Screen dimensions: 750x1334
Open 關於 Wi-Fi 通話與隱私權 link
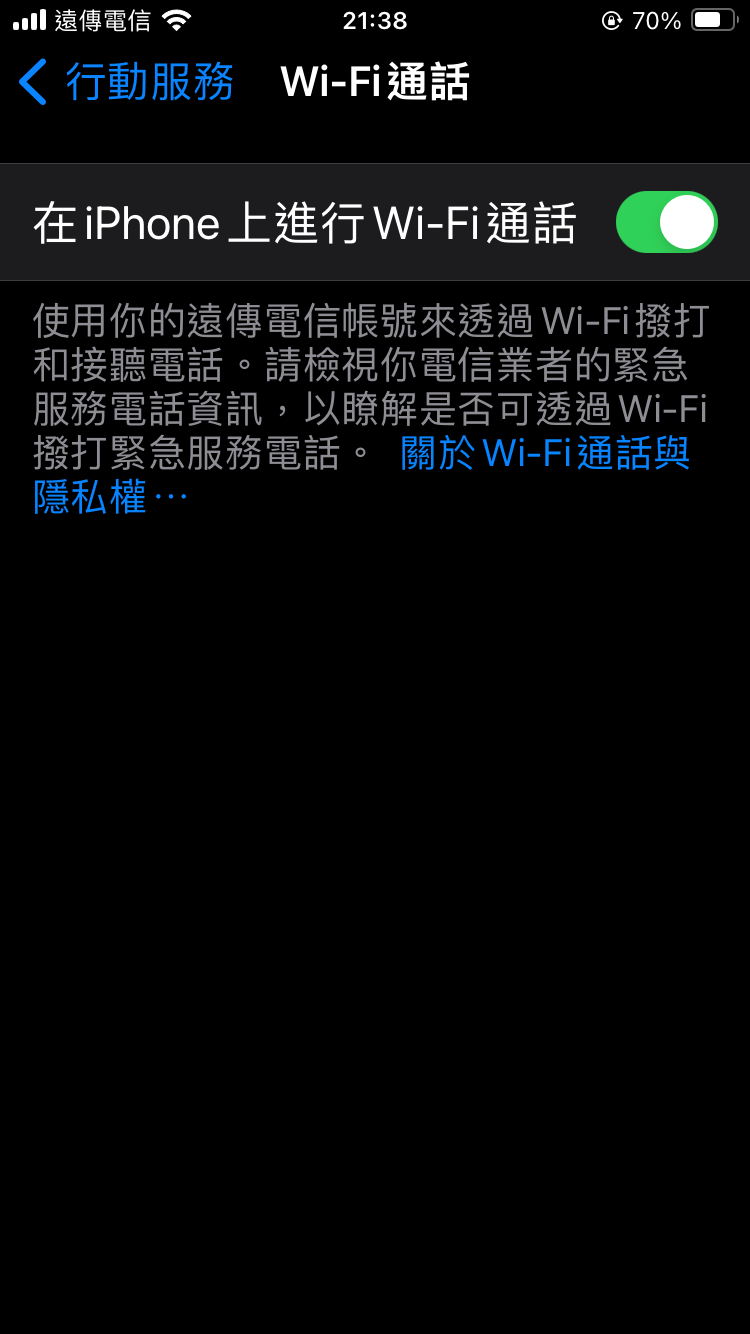545,455
